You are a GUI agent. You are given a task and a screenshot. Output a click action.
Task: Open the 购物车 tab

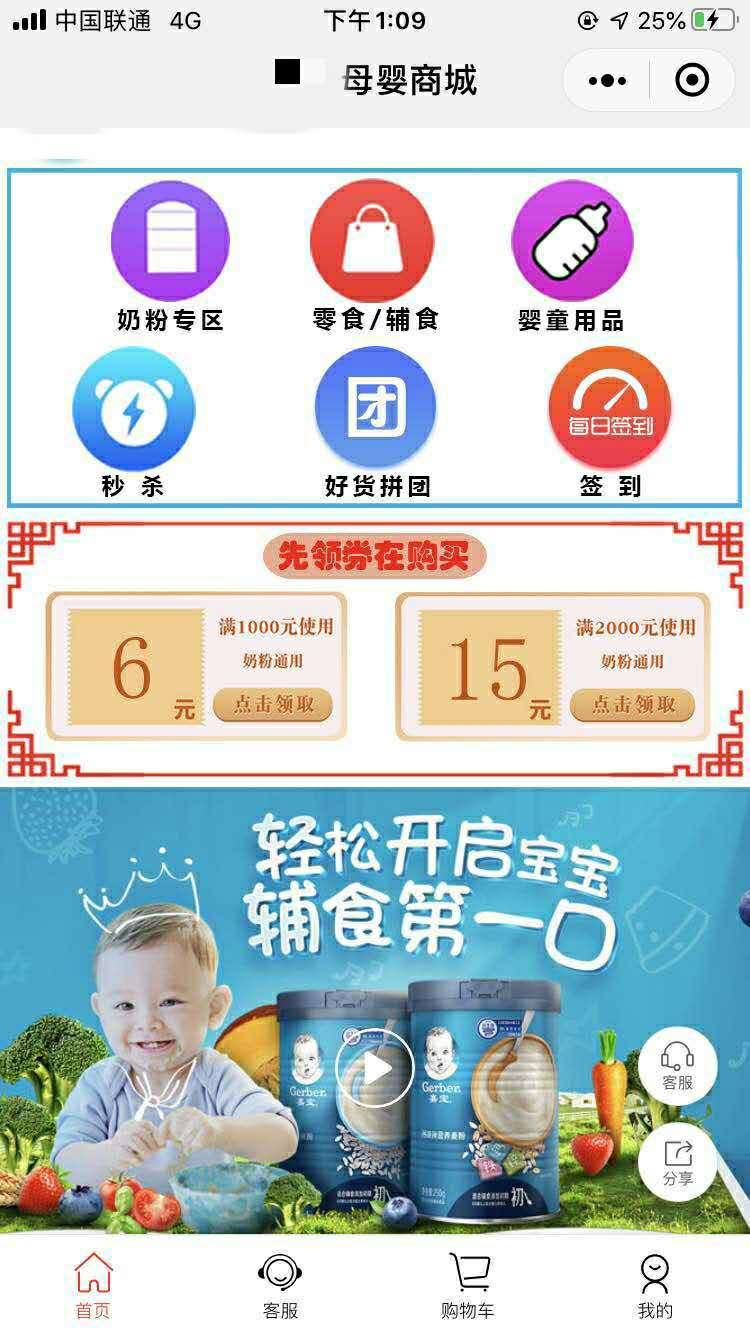coord(468,1285)
